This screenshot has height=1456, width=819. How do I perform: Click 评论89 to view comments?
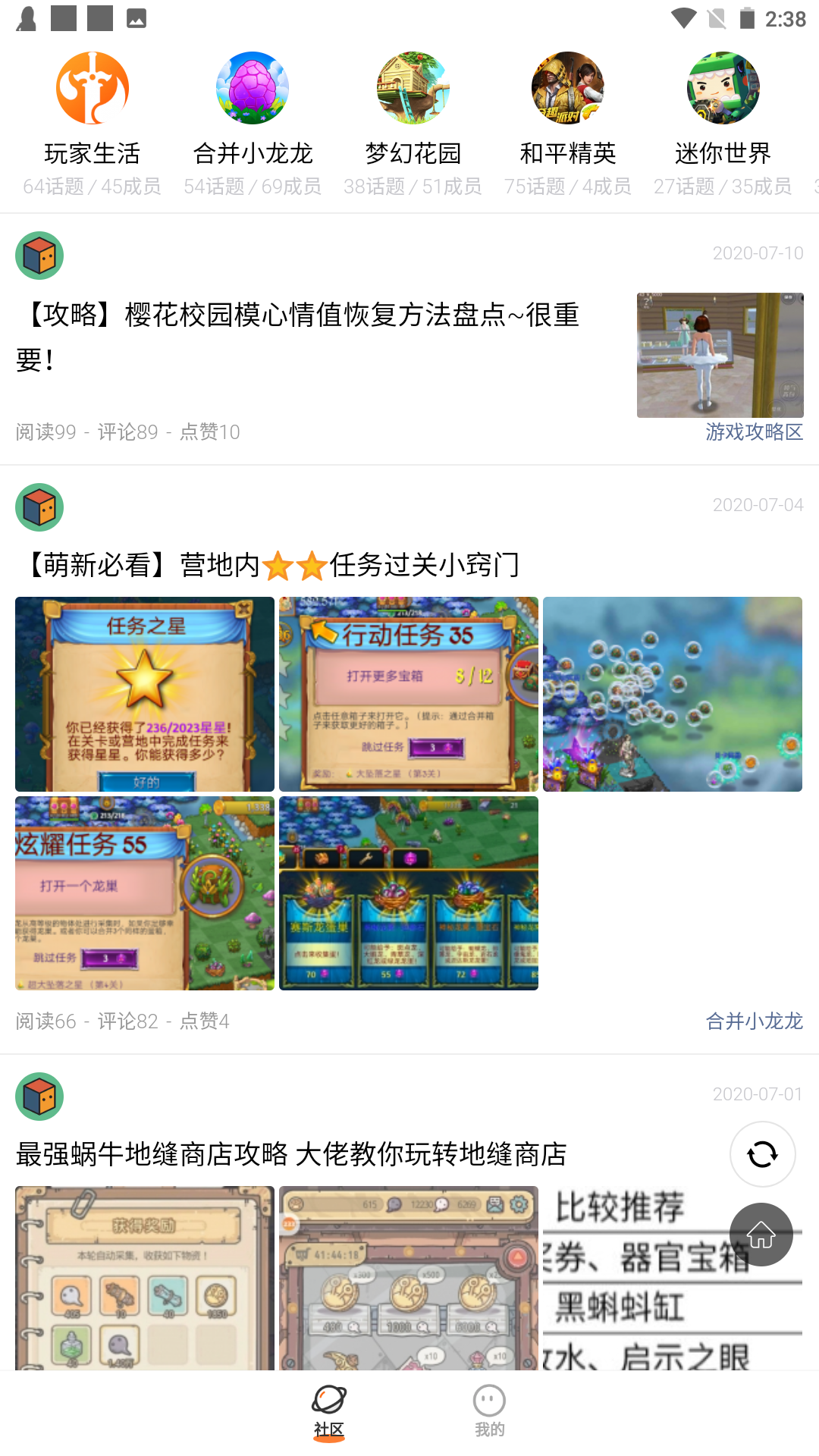(127, 431)
